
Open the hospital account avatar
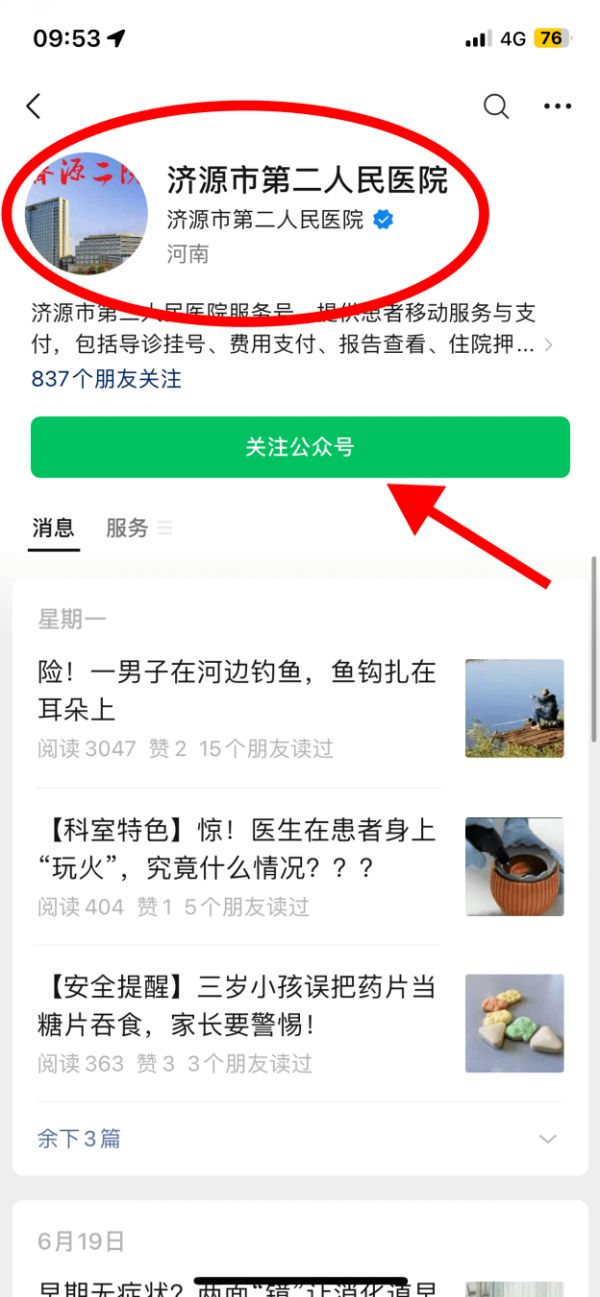point(86,212)
